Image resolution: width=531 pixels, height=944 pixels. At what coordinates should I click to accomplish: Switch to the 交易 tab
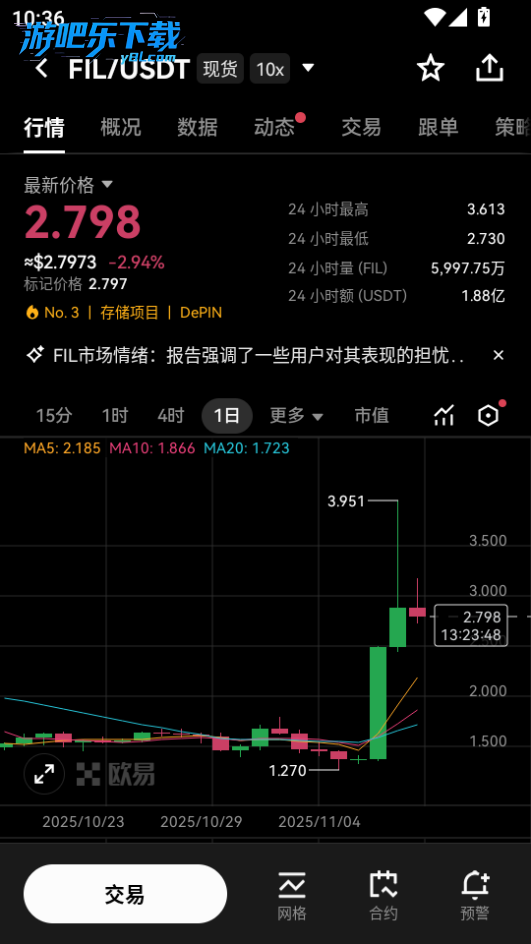(361, 127)
